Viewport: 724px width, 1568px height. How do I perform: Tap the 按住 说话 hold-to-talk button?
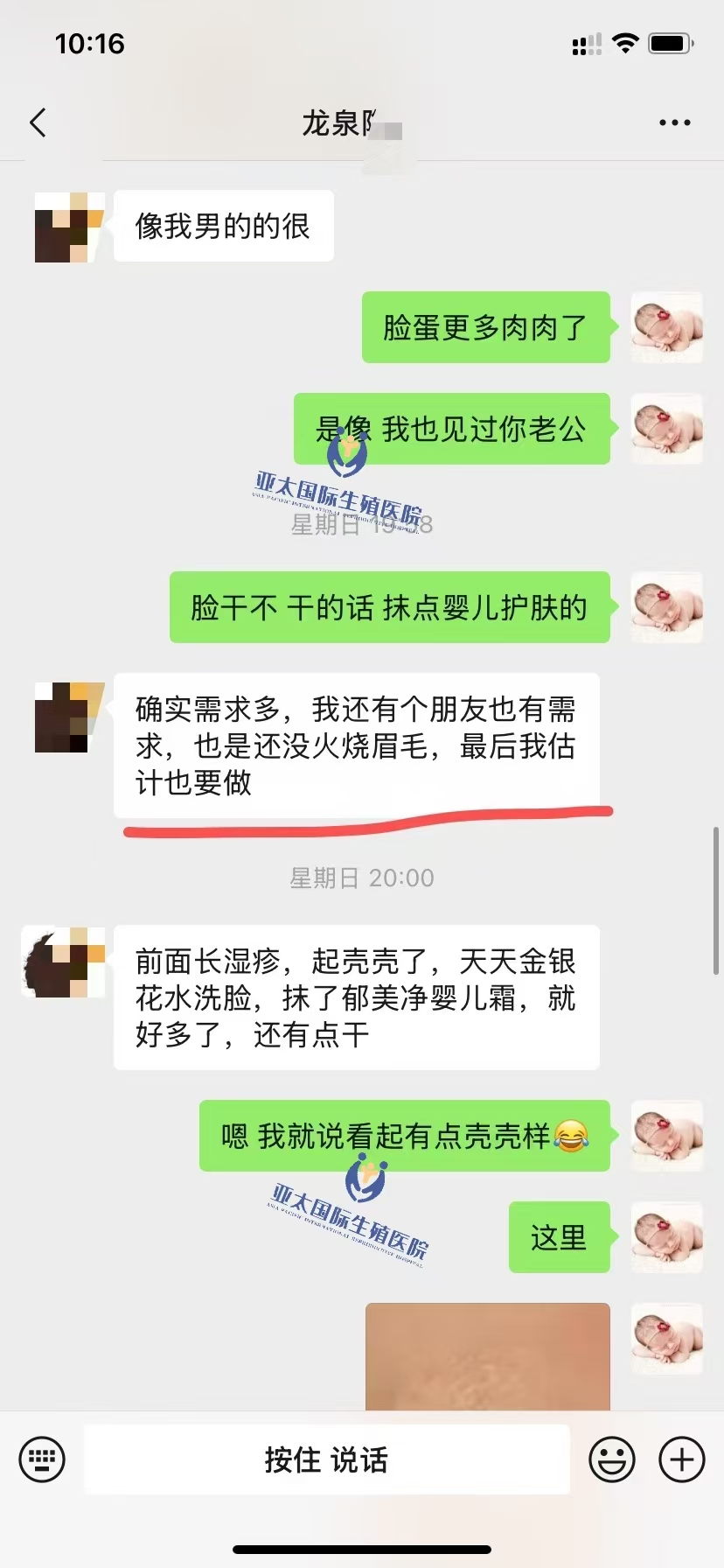[x=326, y=1459]
